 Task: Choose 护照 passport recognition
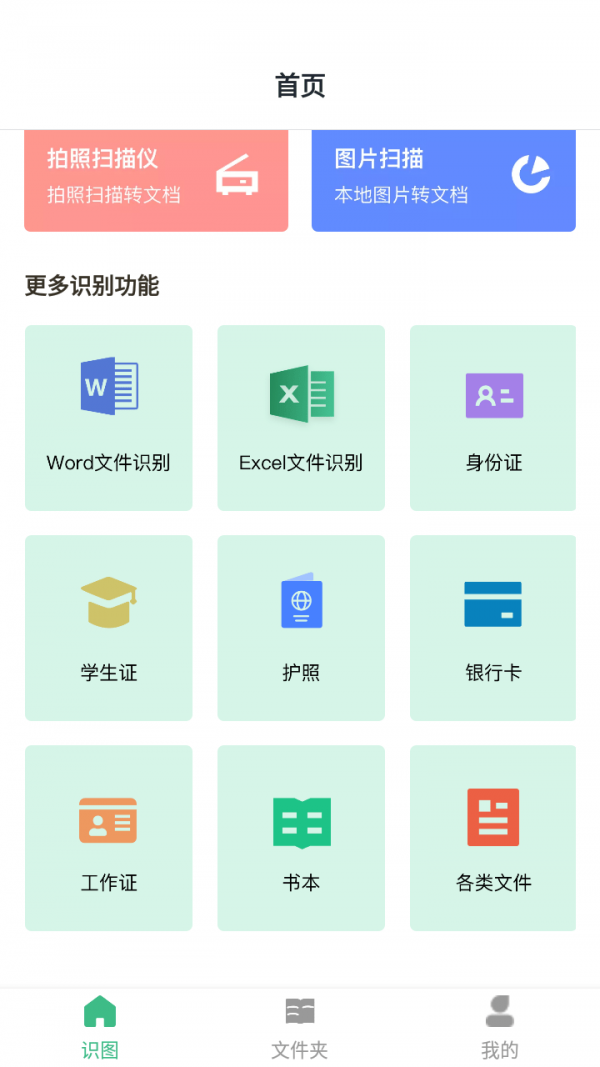click(x=301, y=628)
